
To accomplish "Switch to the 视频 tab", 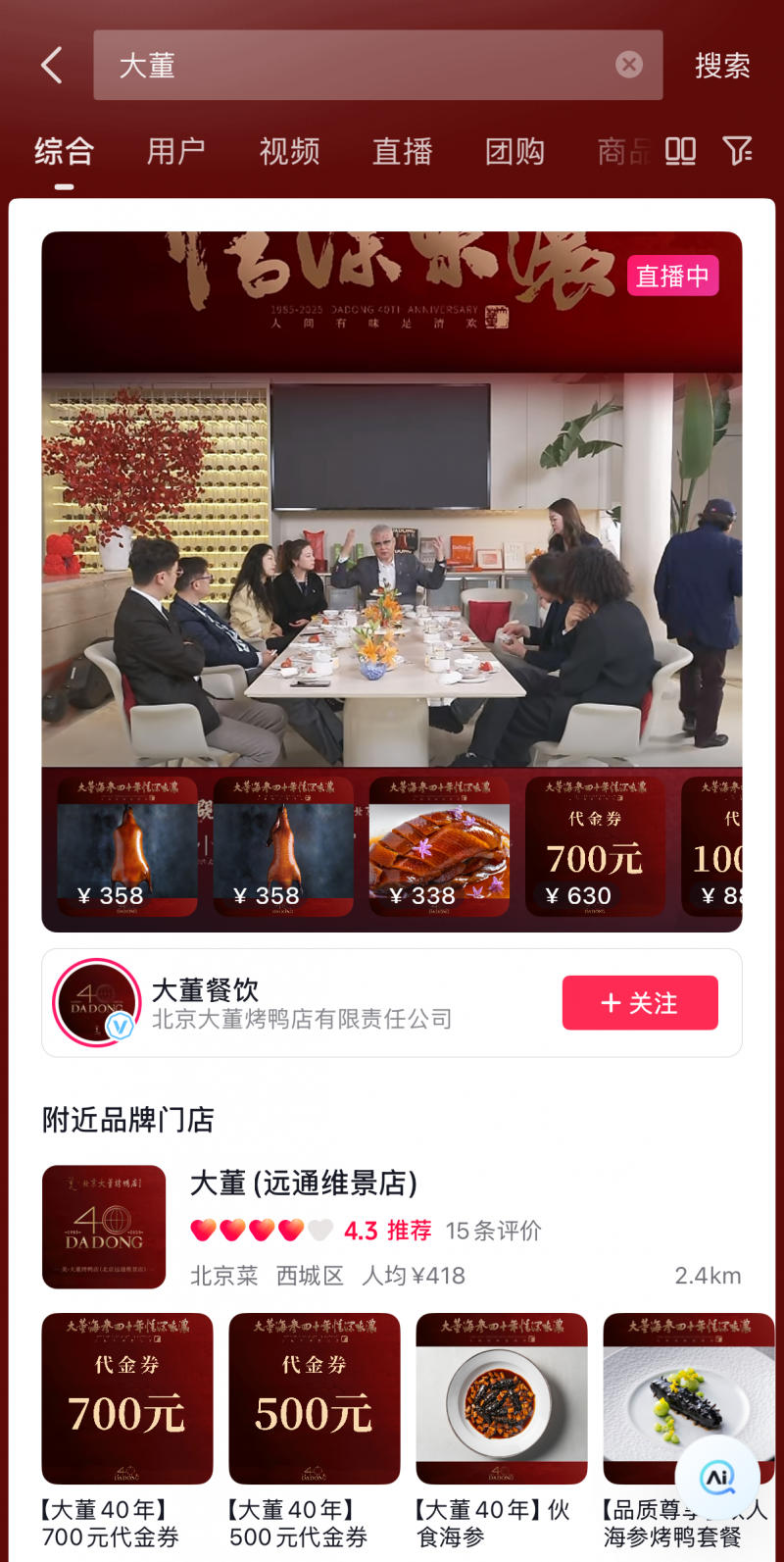I will (x=289, y=151).
